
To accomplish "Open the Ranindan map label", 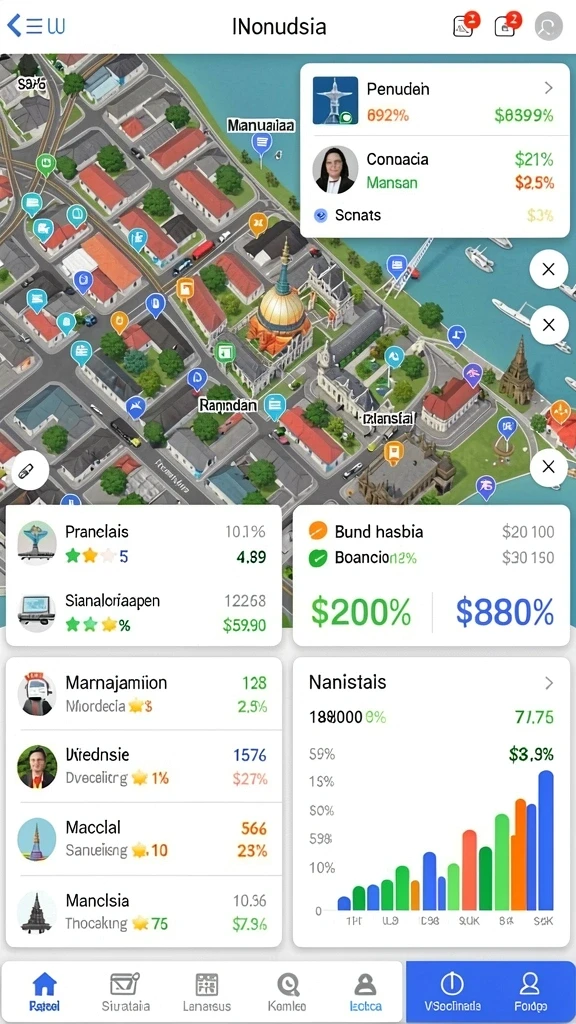I will tap(227, 406).
